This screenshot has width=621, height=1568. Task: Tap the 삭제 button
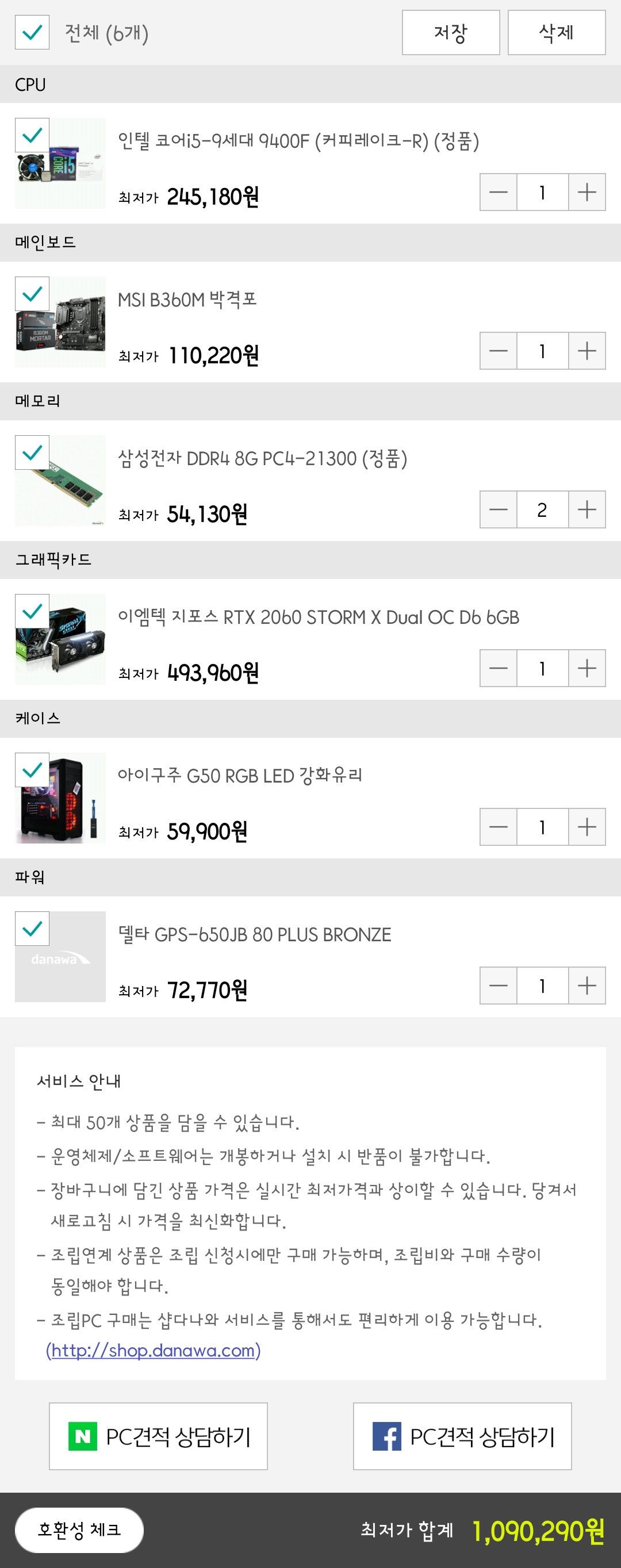tap(556, 32)
